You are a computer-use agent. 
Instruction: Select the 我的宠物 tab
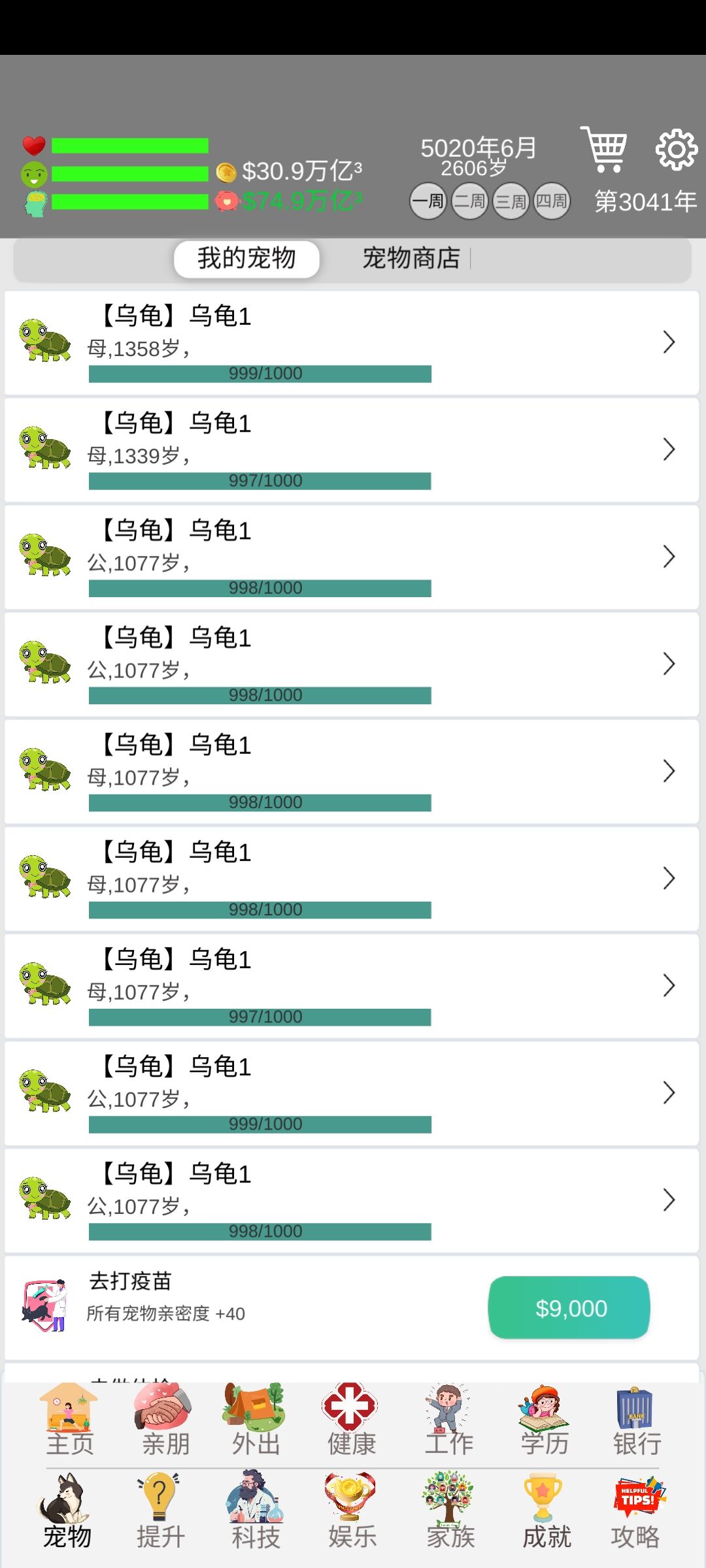click(246, 258)
